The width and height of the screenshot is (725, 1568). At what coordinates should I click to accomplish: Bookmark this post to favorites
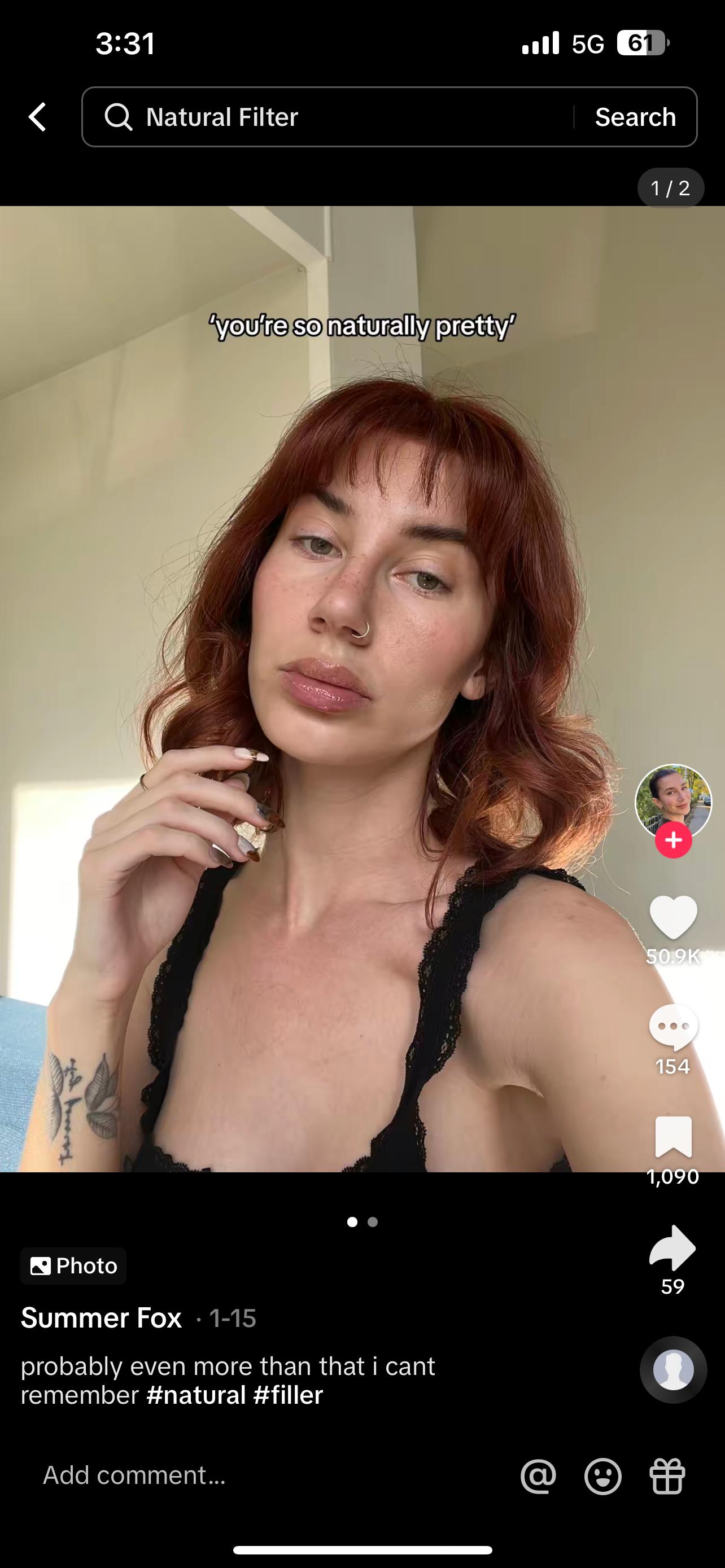tap(673, 1136)
